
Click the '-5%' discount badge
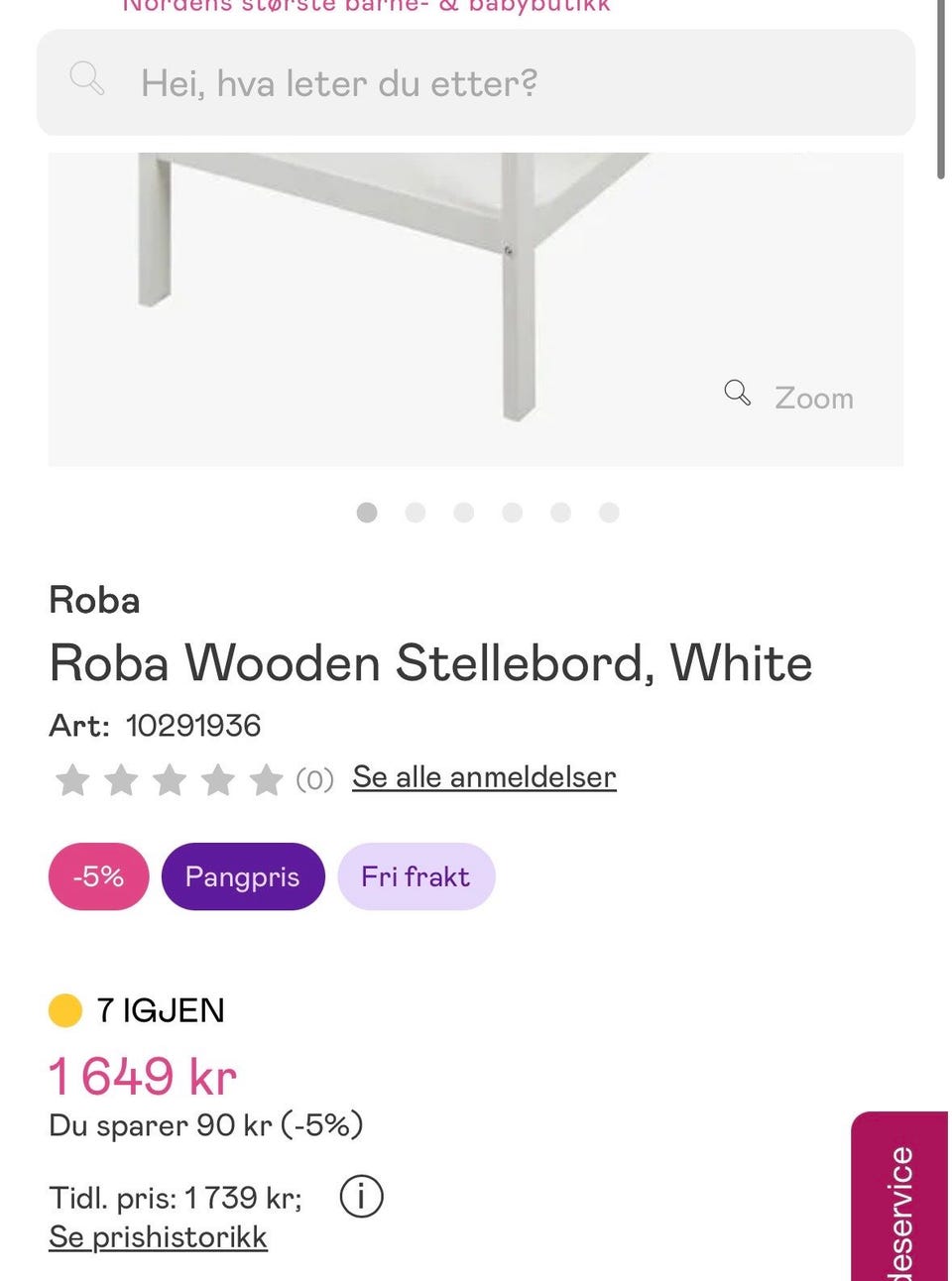point(98,876)
